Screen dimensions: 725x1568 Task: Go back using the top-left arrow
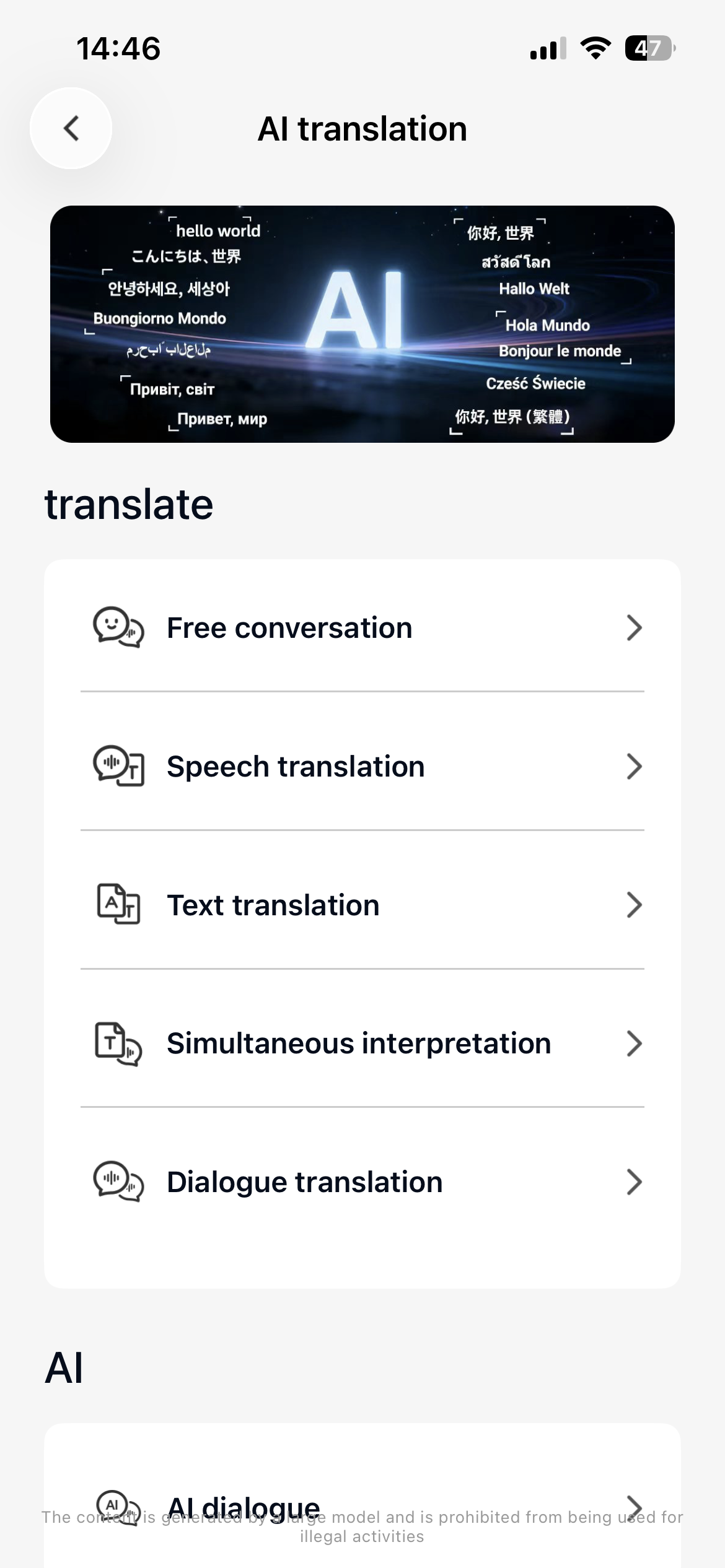(x=71, y=128)
